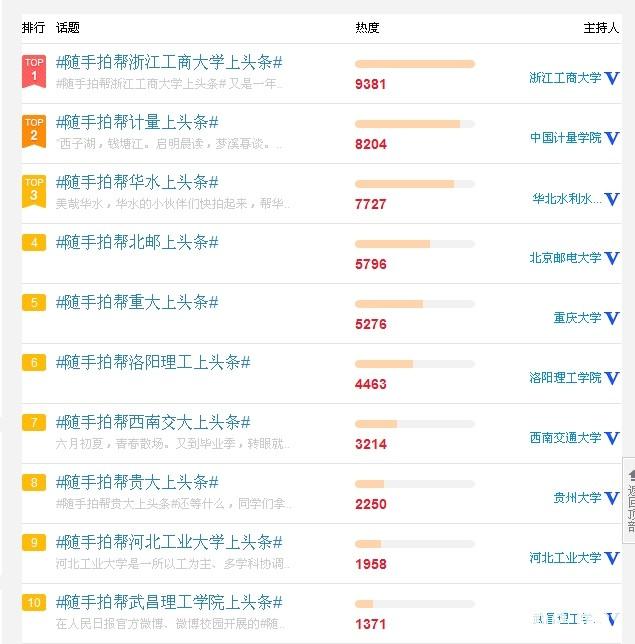Open topic #随手拍帮浙江工商大学上头条#
The height and width of the screenshot is (644, 635).
pos(169,63)
